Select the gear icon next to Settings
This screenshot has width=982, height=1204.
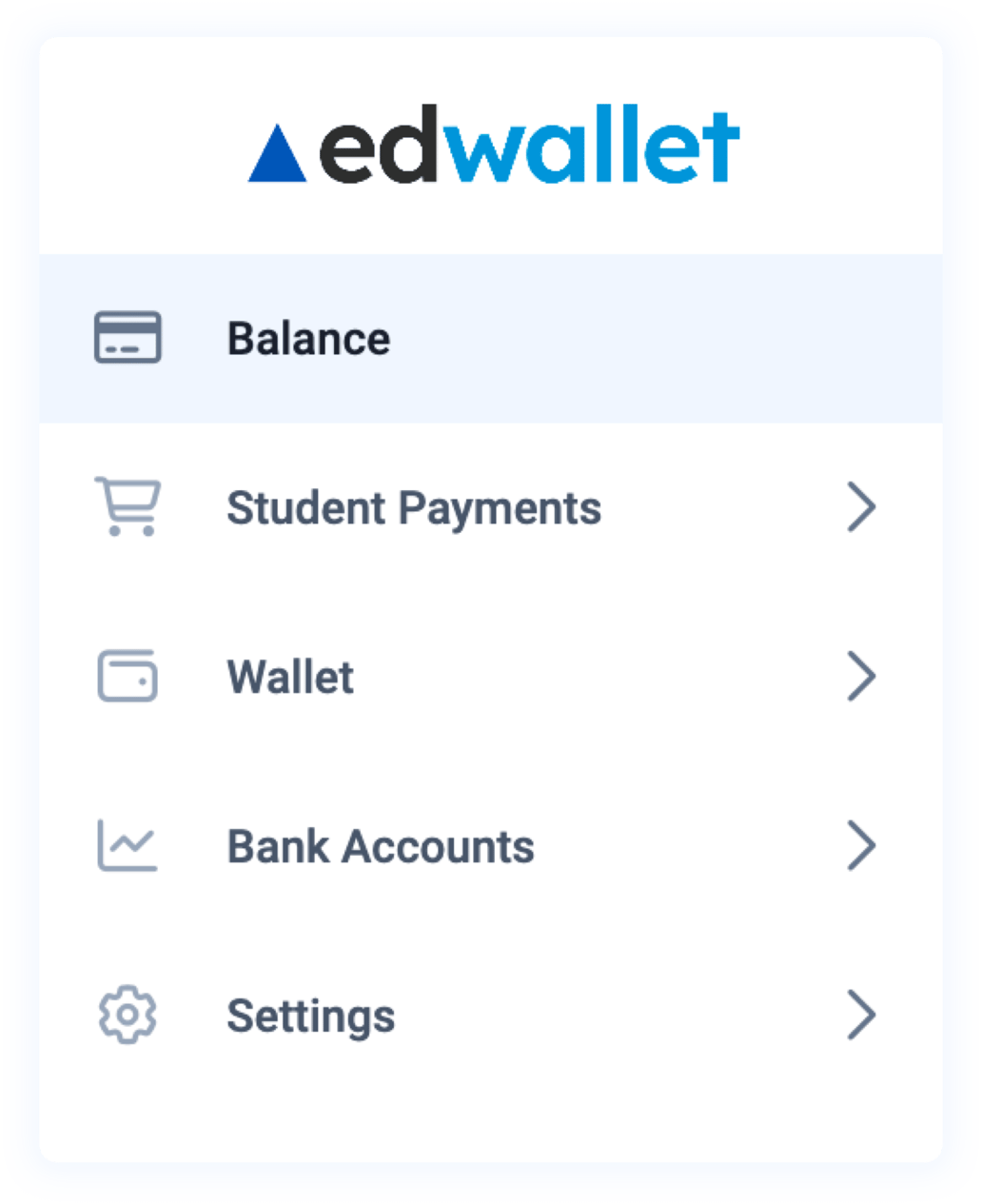pos(127,1015)
